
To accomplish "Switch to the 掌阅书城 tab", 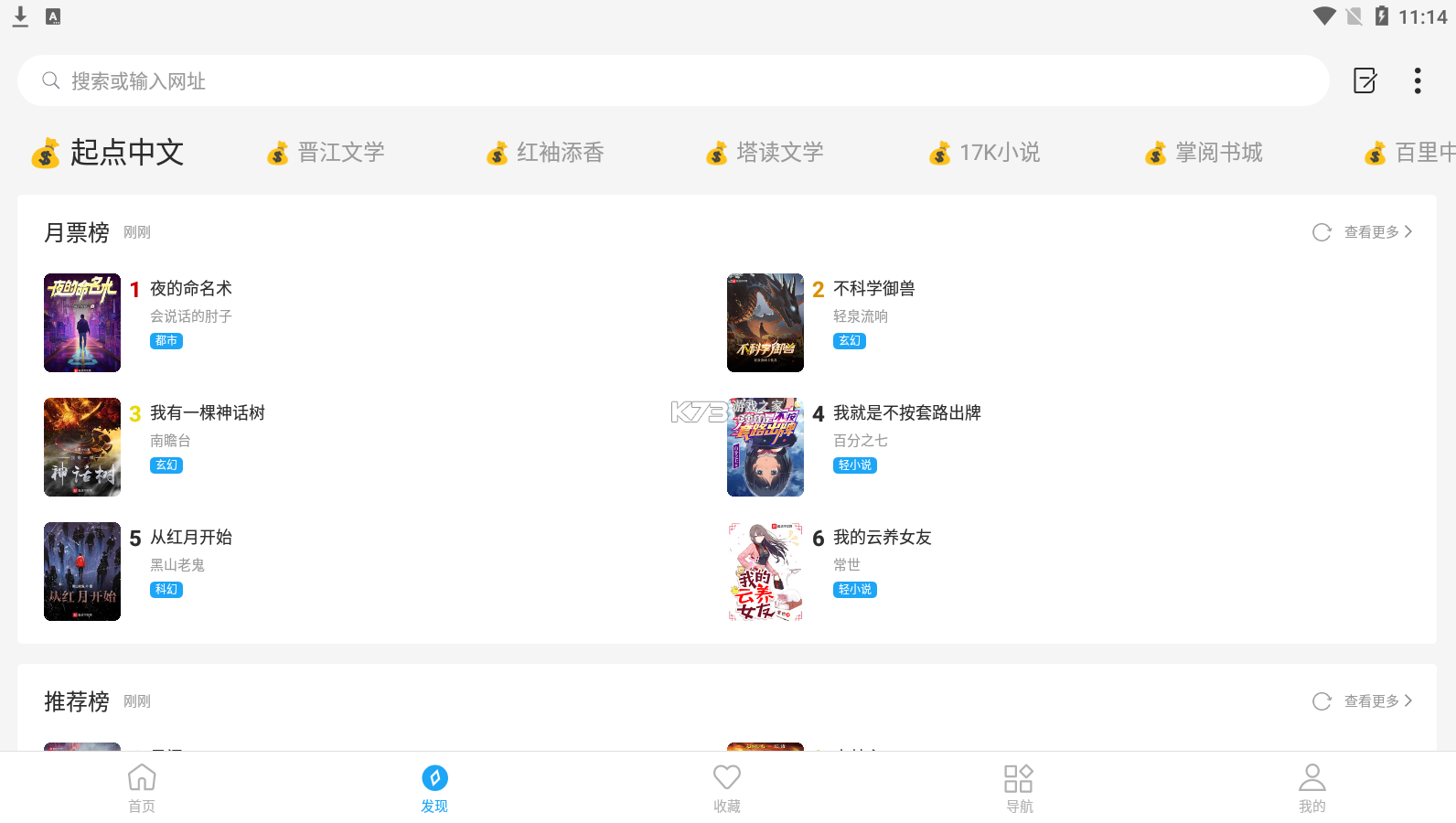I will pyautogui.click(x=1204, y=153).
